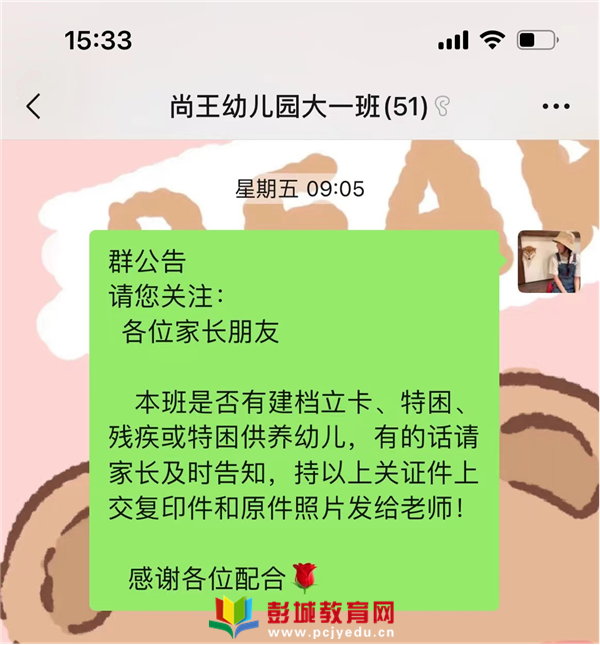The width and height of the screenshot is (600, 645).
Task: Open the chat's three-dot menu
Action: (555, 107)
